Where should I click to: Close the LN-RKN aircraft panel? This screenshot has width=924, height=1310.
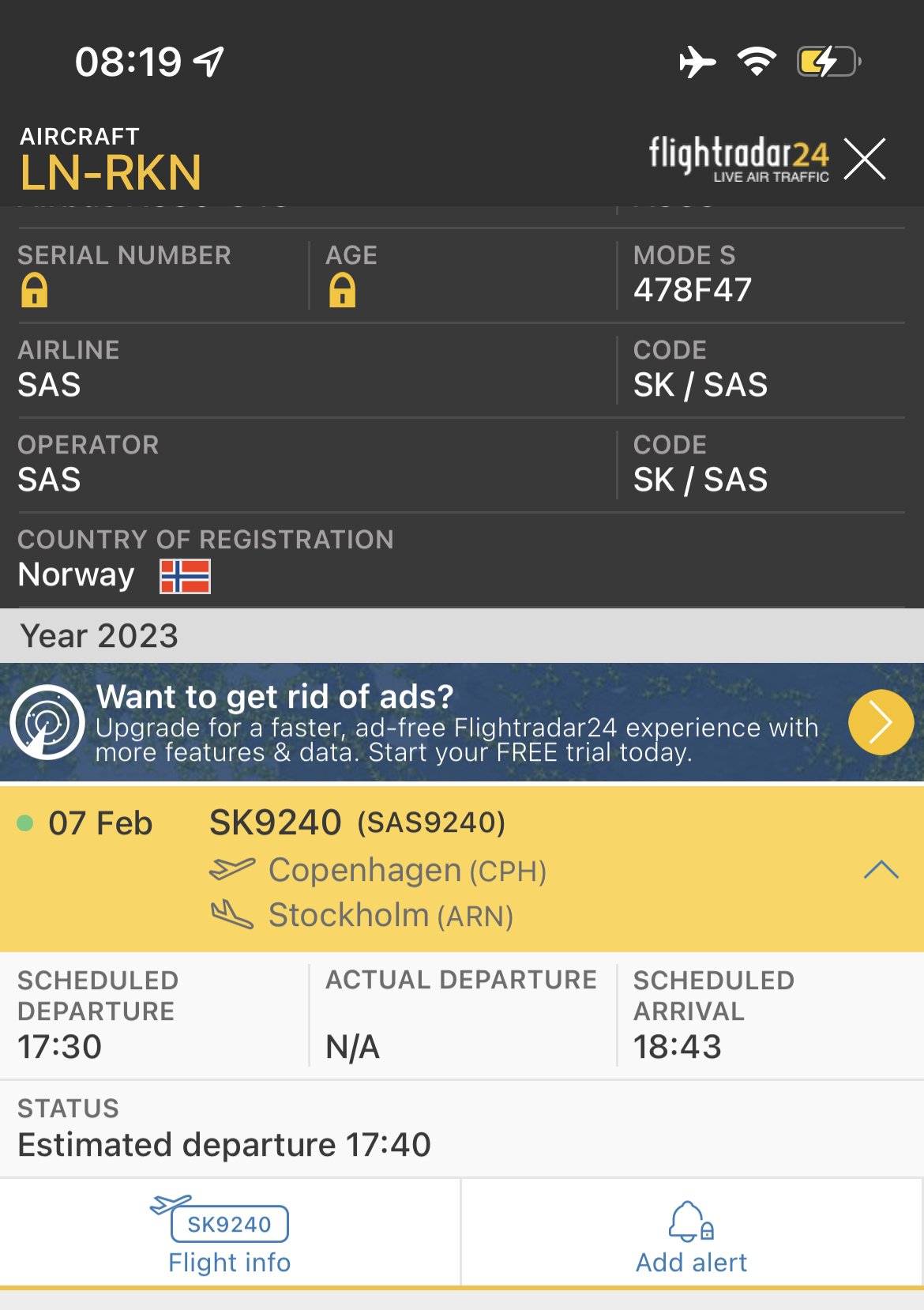click(865, 159)
